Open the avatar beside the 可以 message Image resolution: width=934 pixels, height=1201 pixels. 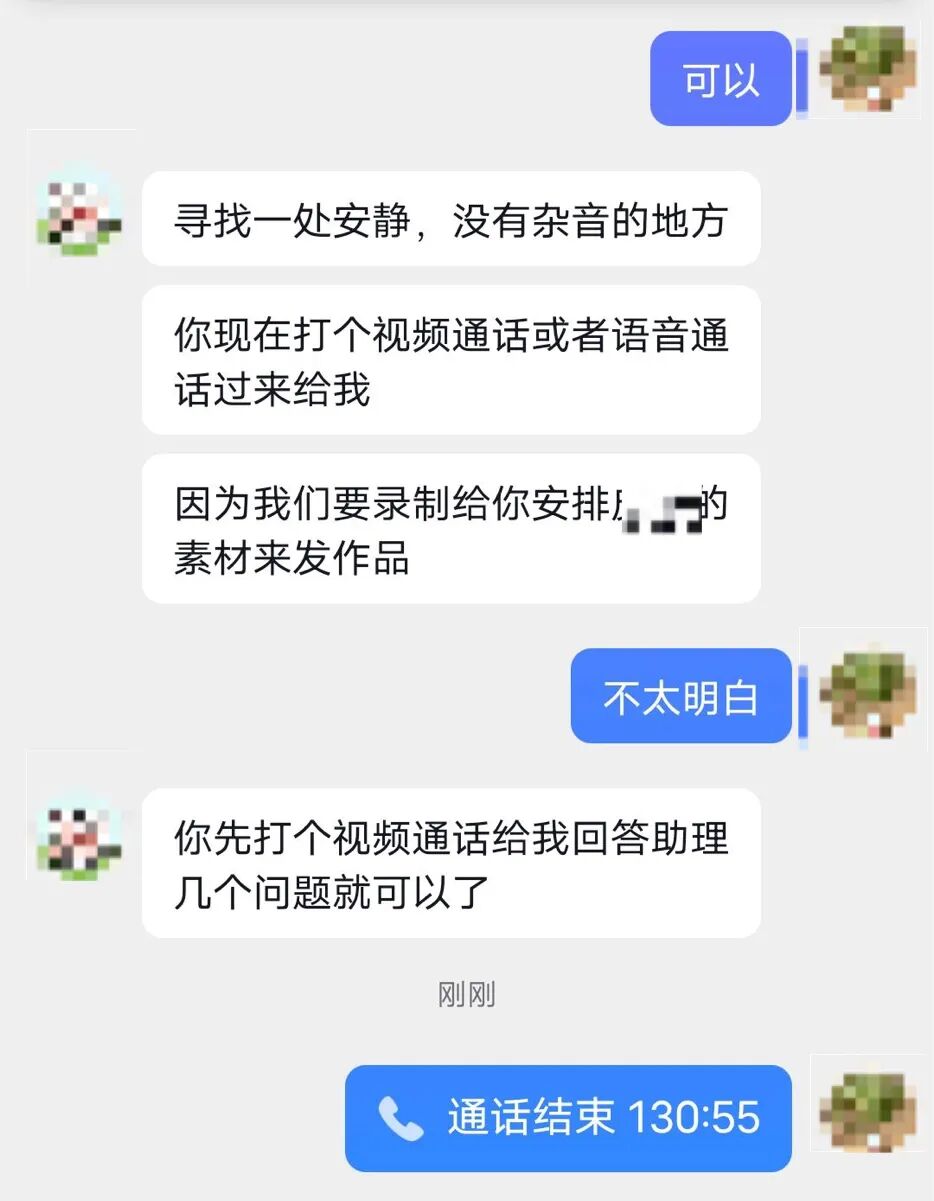866,68
